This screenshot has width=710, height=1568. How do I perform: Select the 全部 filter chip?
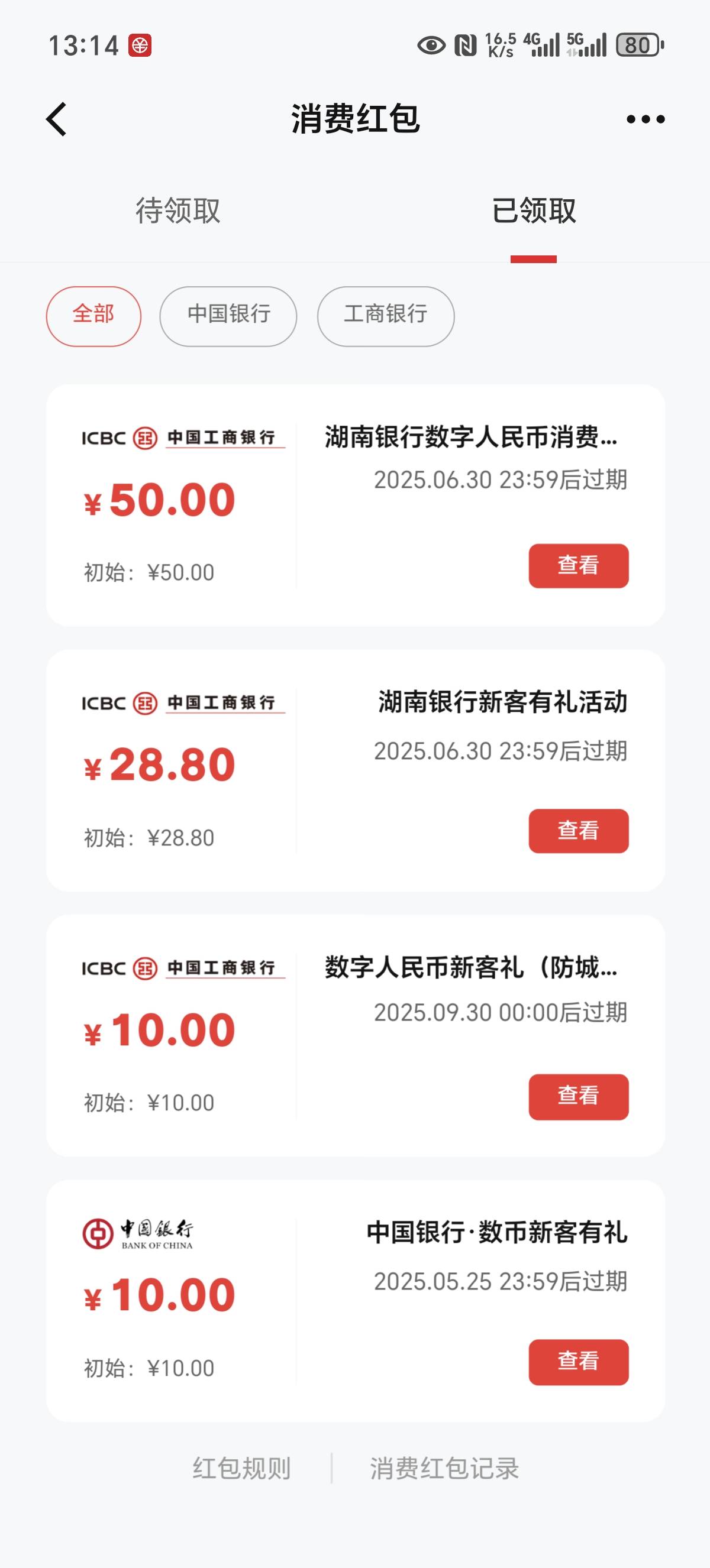tap(93, 316)
